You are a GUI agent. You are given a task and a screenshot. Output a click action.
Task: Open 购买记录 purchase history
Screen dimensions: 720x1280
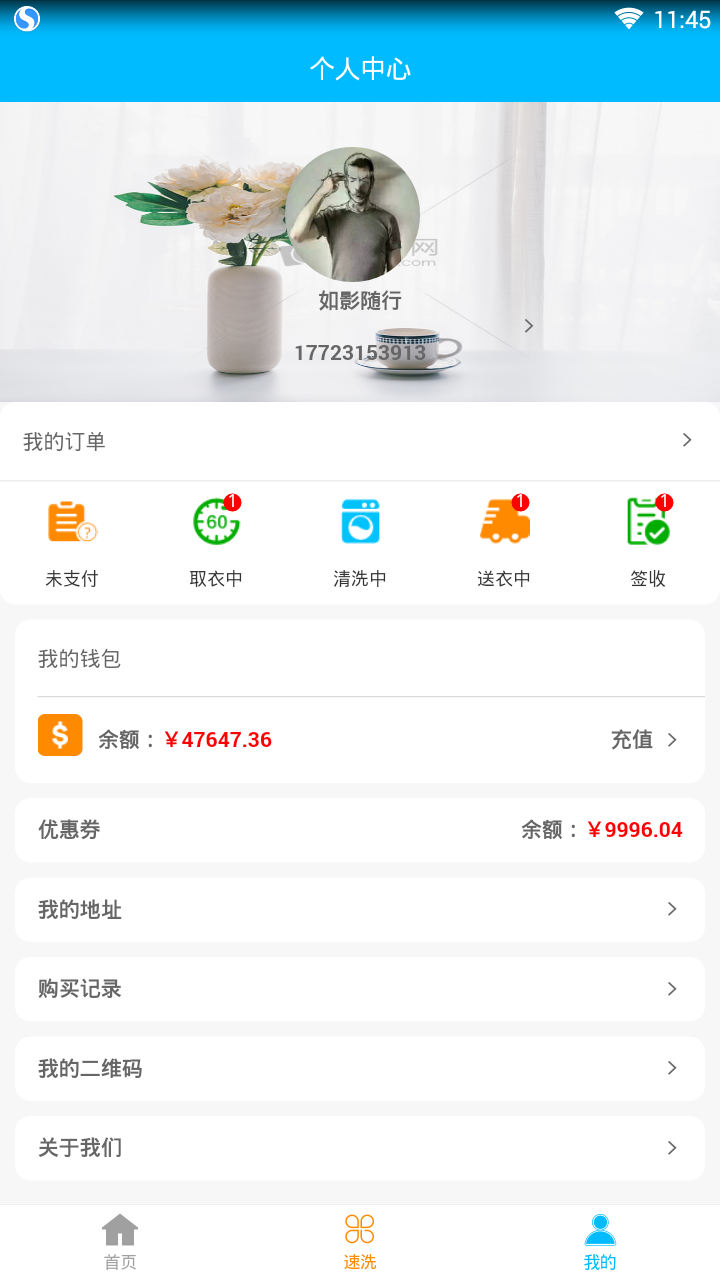(360, 989)
